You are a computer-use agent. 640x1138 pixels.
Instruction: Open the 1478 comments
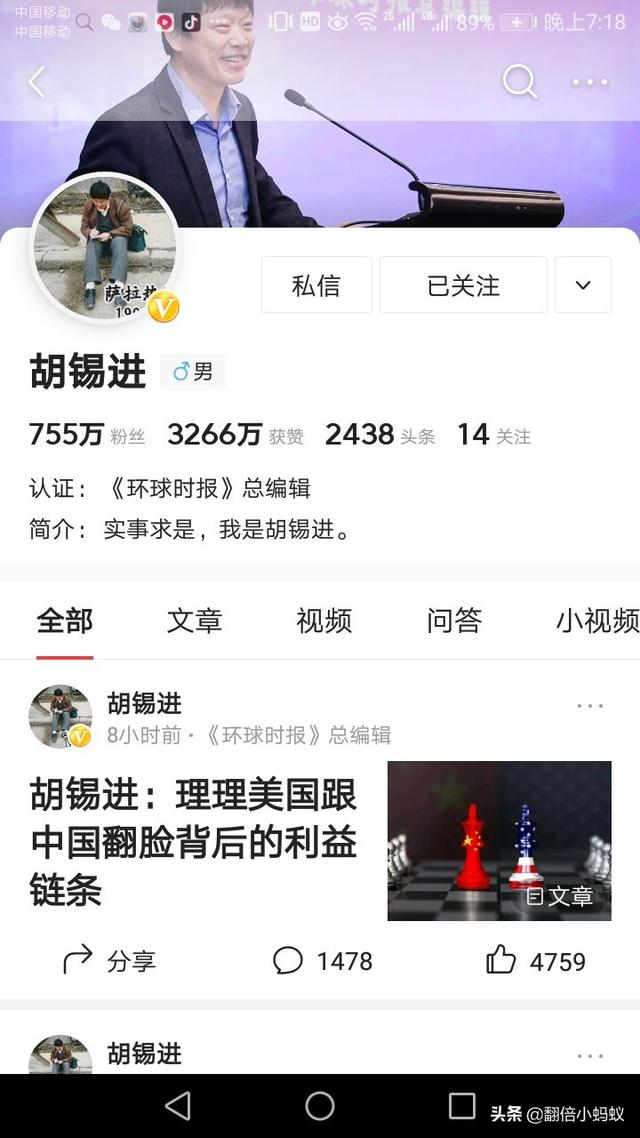tap(323, 961)
